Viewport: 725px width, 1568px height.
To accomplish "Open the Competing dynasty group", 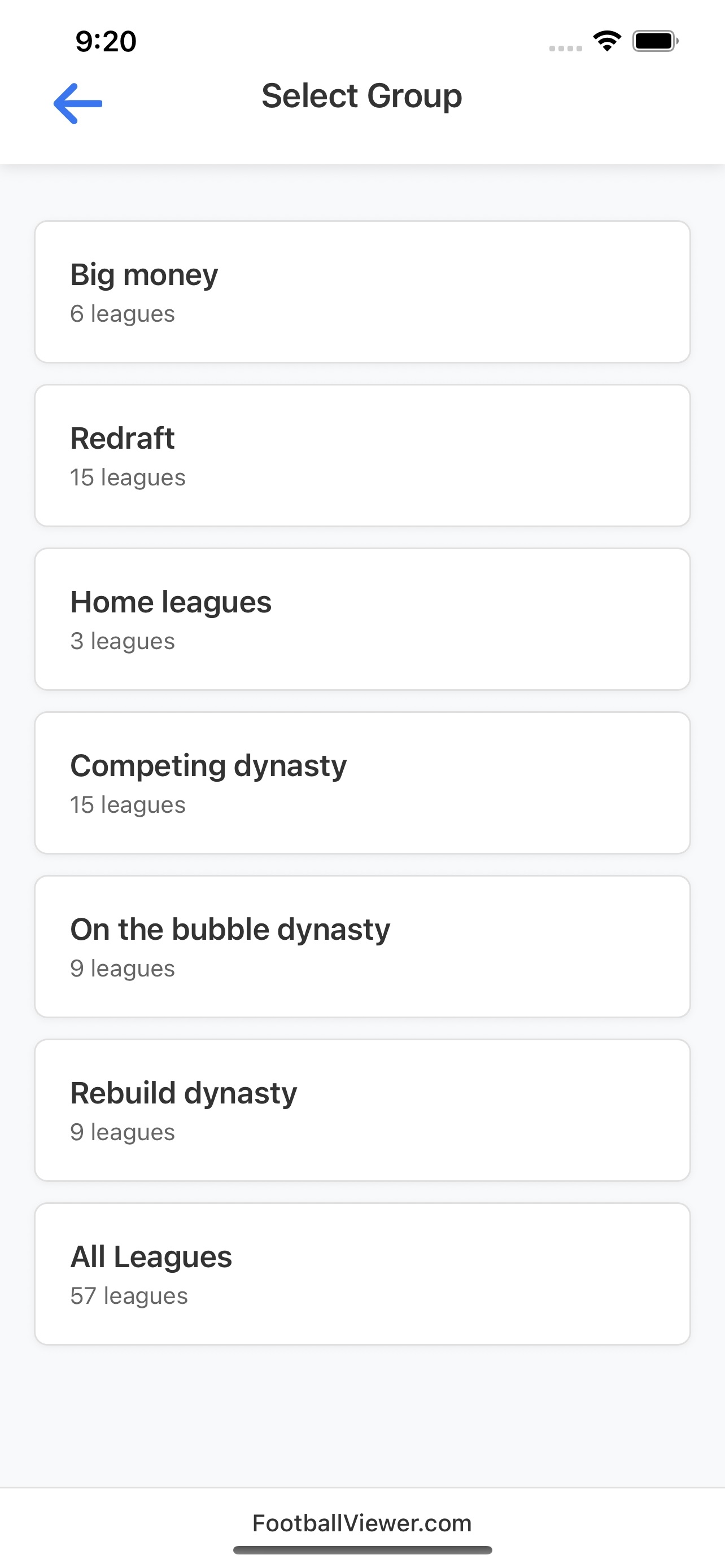I will click(362, 782).
